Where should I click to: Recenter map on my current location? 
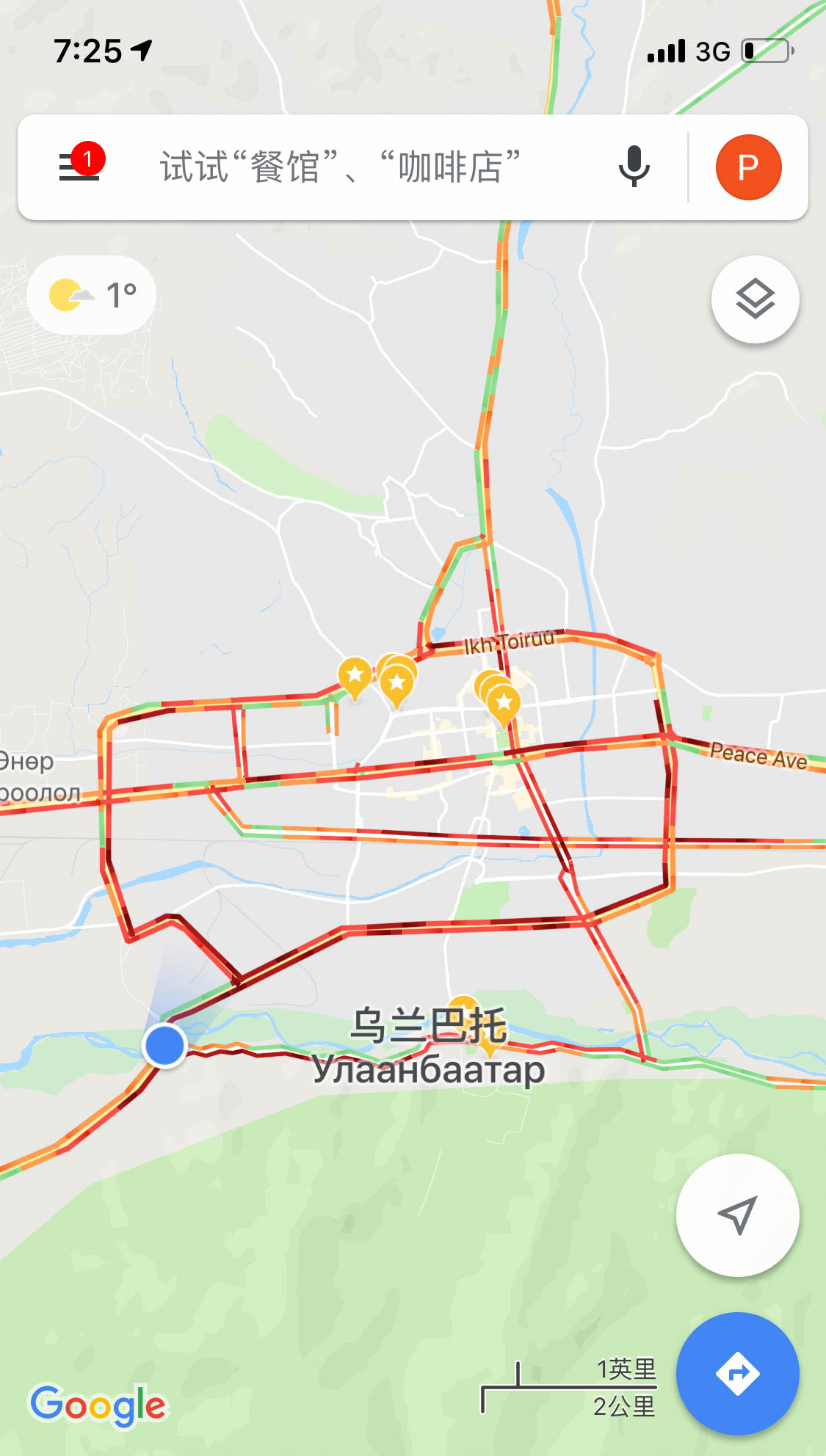[737, 1215]
